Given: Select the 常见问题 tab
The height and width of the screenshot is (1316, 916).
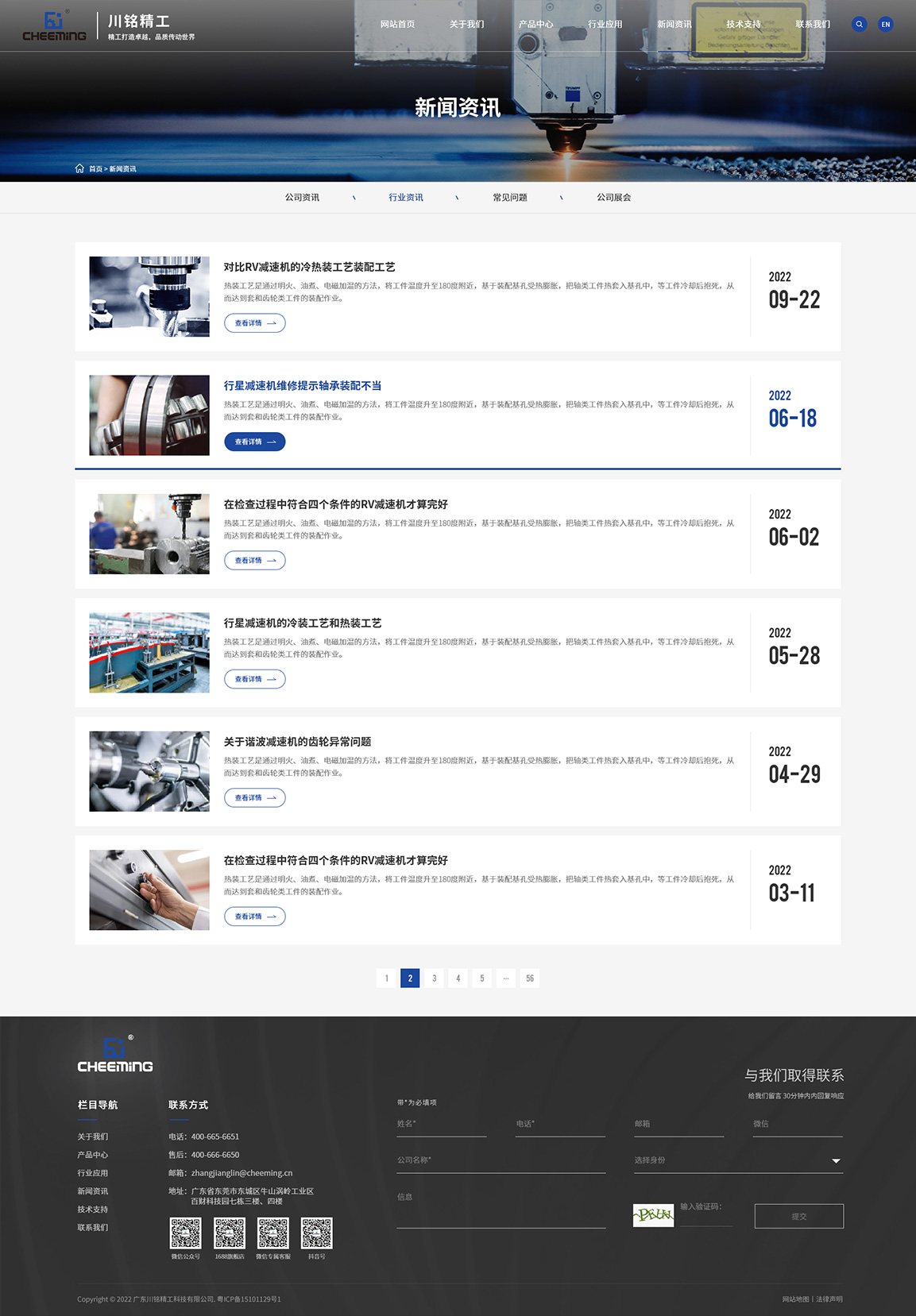Looking at the screenshot, I should click(x=509, y=197).
